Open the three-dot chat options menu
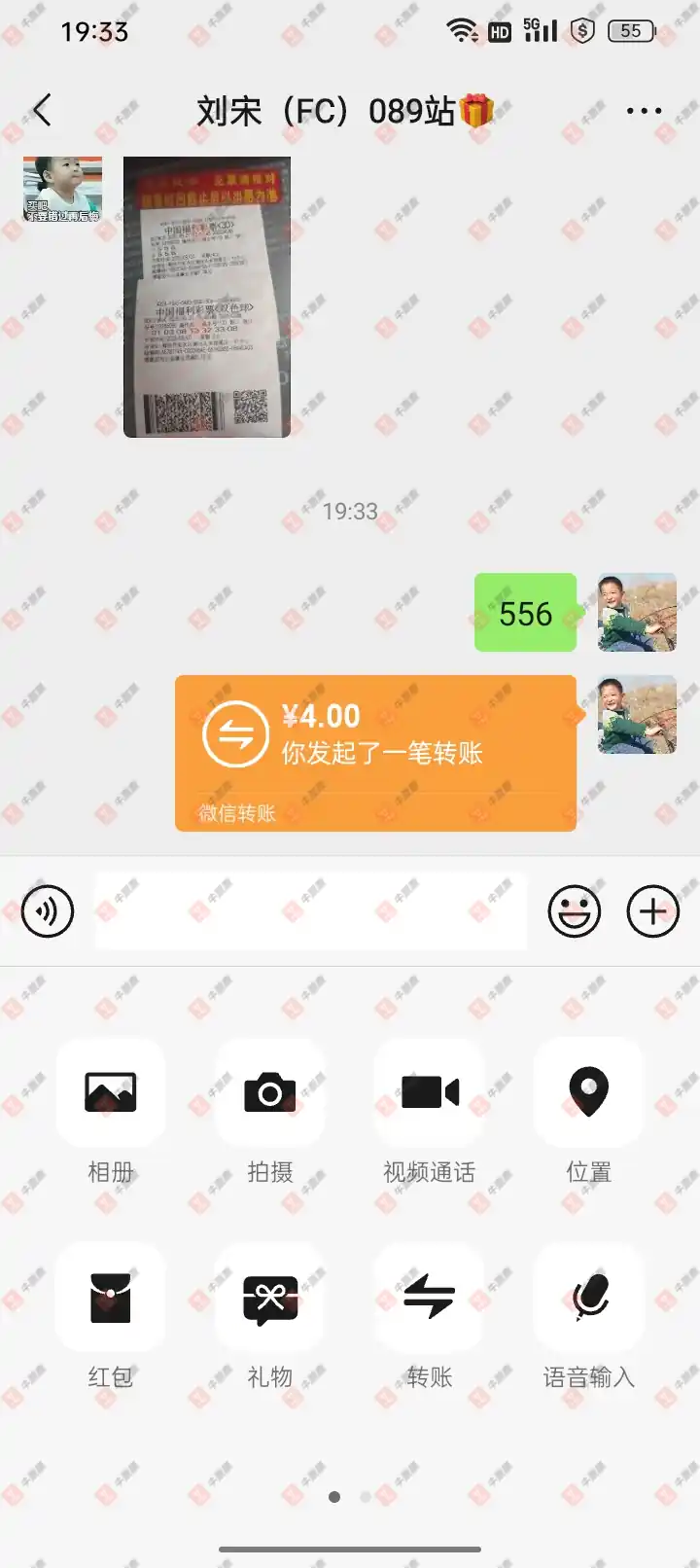700x1568 pixels. 644,111
